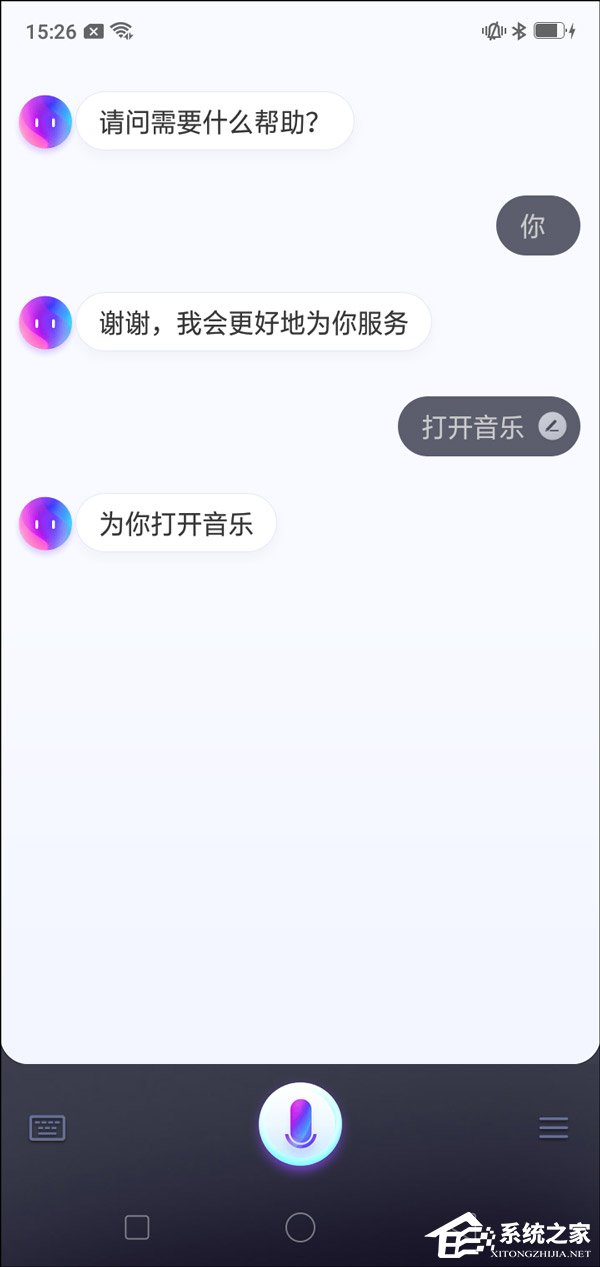Go to the home screen
This screenshot has height=1267, width=600.
(x=300, y=1227)
